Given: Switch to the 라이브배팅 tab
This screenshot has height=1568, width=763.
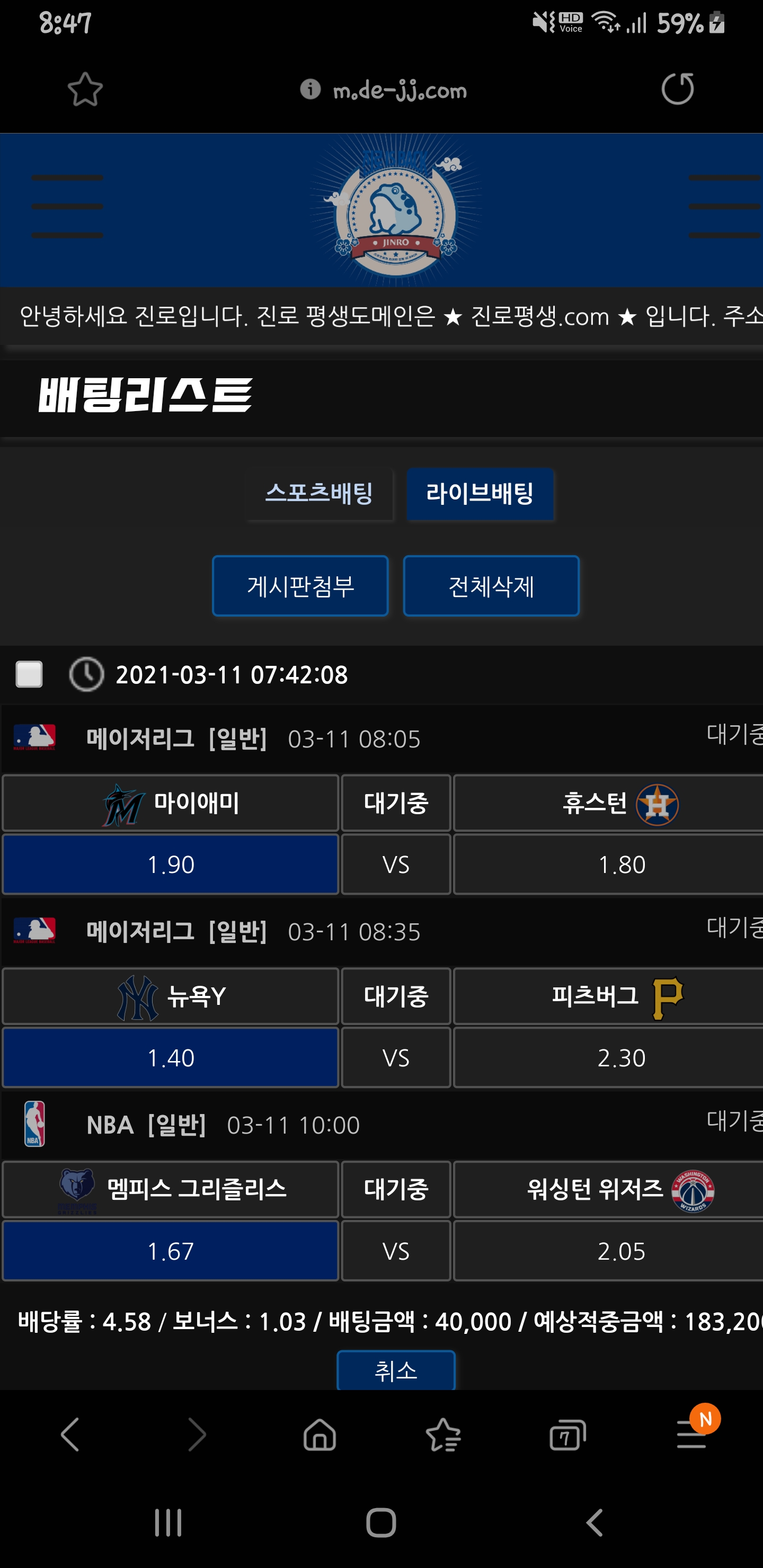Looking at the screenshot, I should click(x=480, y=494).
